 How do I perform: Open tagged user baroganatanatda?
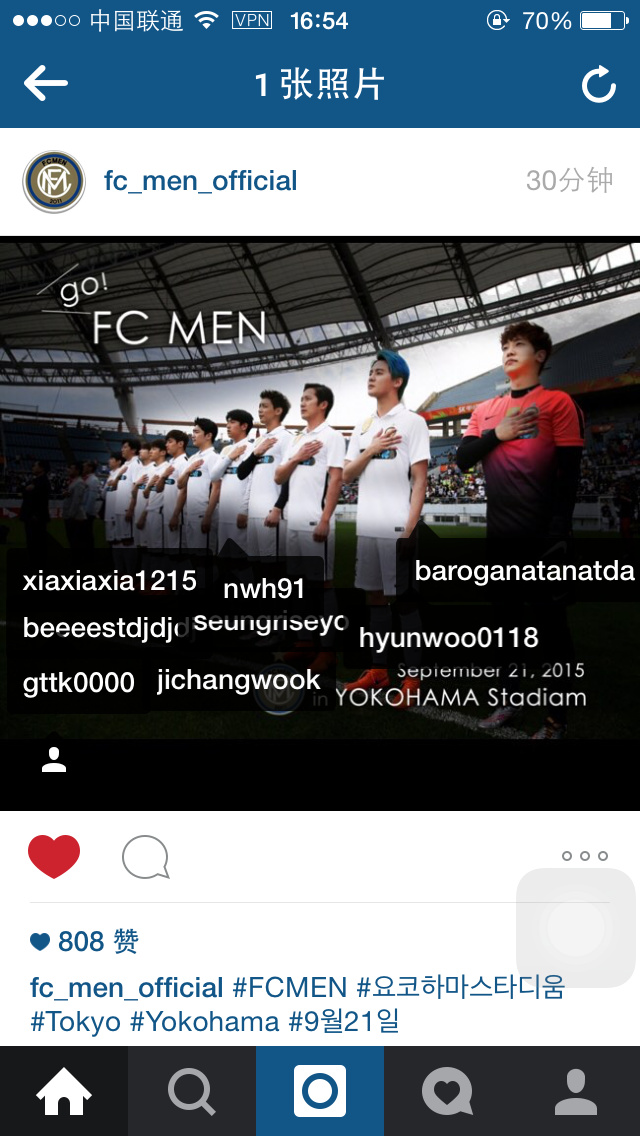pos(525,571)
